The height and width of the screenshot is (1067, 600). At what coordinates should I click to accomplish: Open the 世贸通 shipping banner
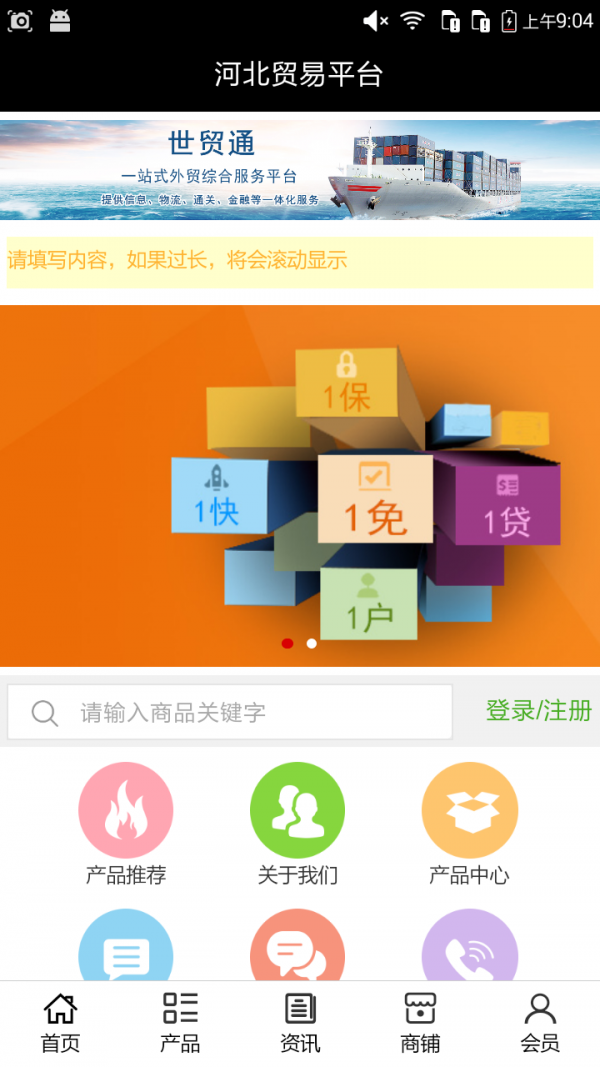[300, 169]
